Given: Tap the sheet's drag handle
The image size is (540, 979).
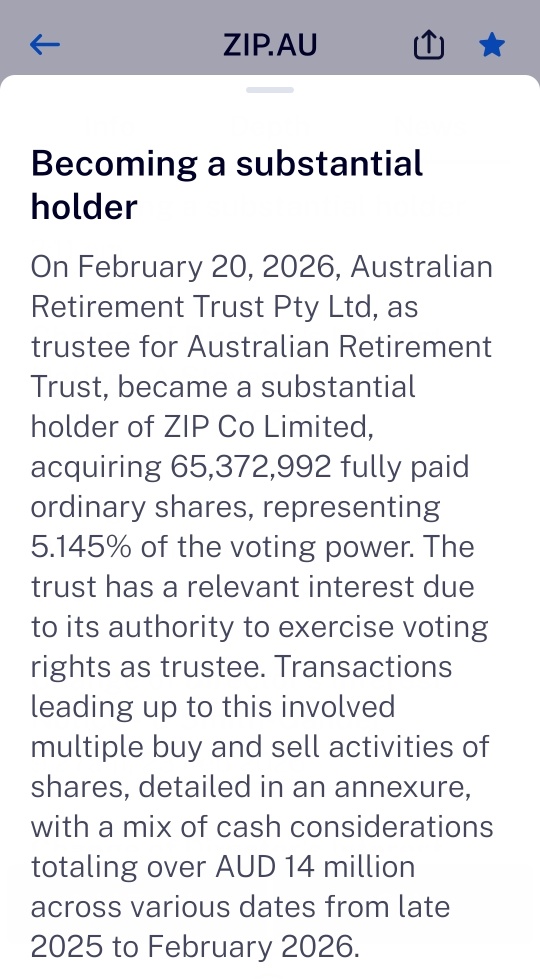Looking at the screenshot, I should (270, 90).
